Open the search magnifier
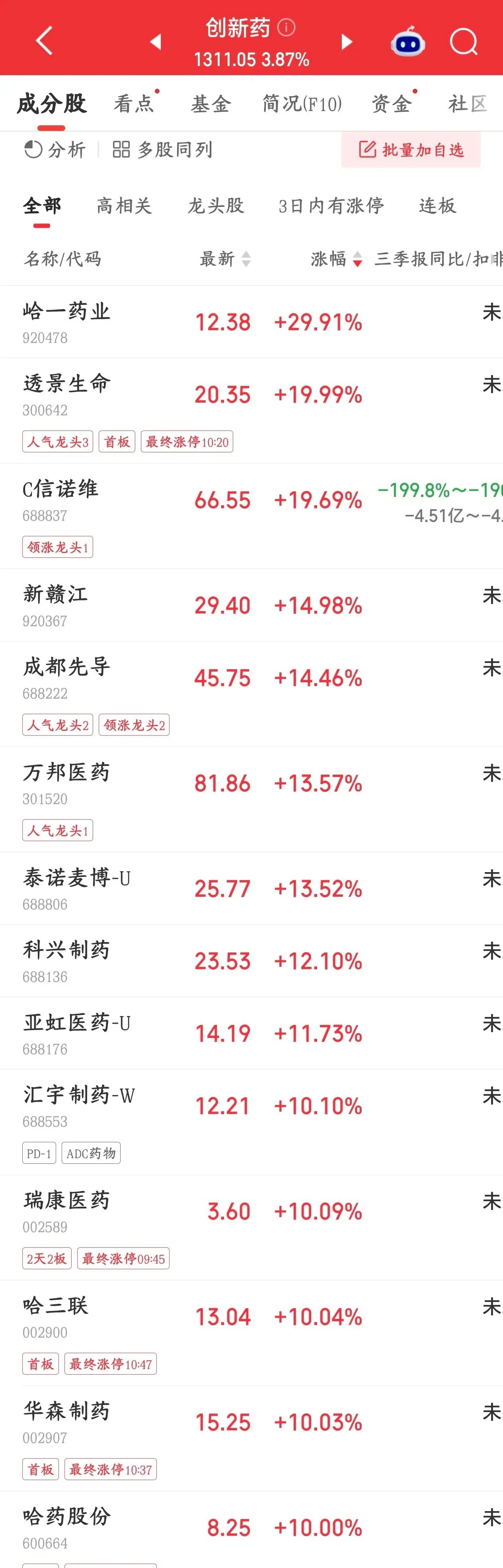This screenshot has width=503, height=1568. click(464, 41)
